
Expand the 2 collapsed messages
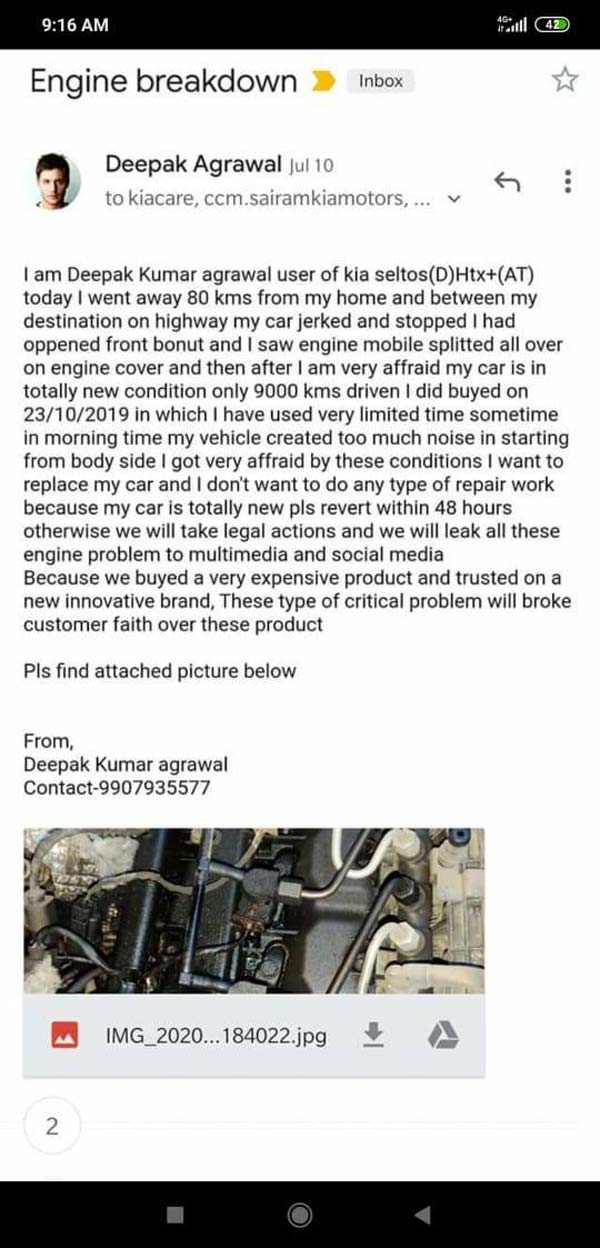[51, 1127]
